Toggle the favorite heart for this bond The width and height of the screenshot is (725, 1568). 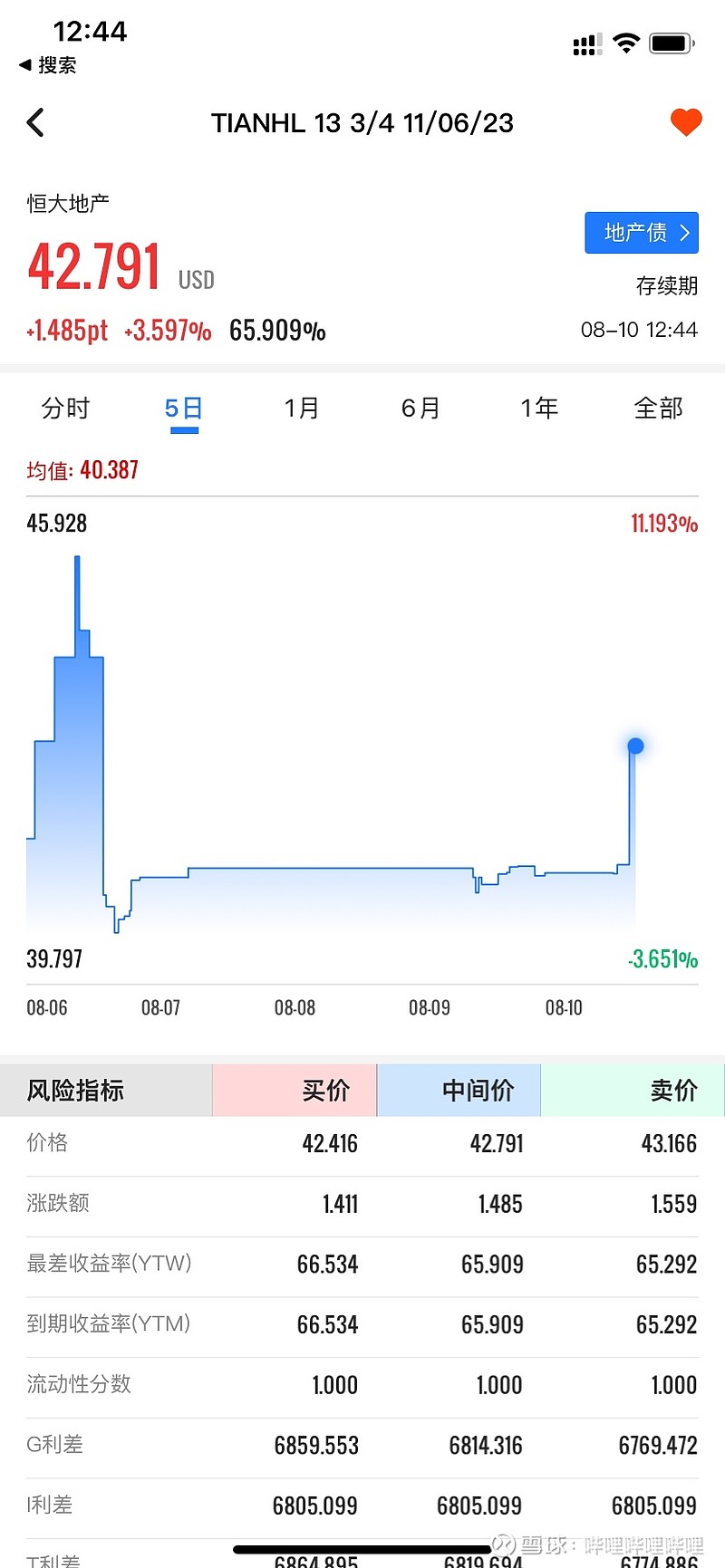tap(686, 121)
